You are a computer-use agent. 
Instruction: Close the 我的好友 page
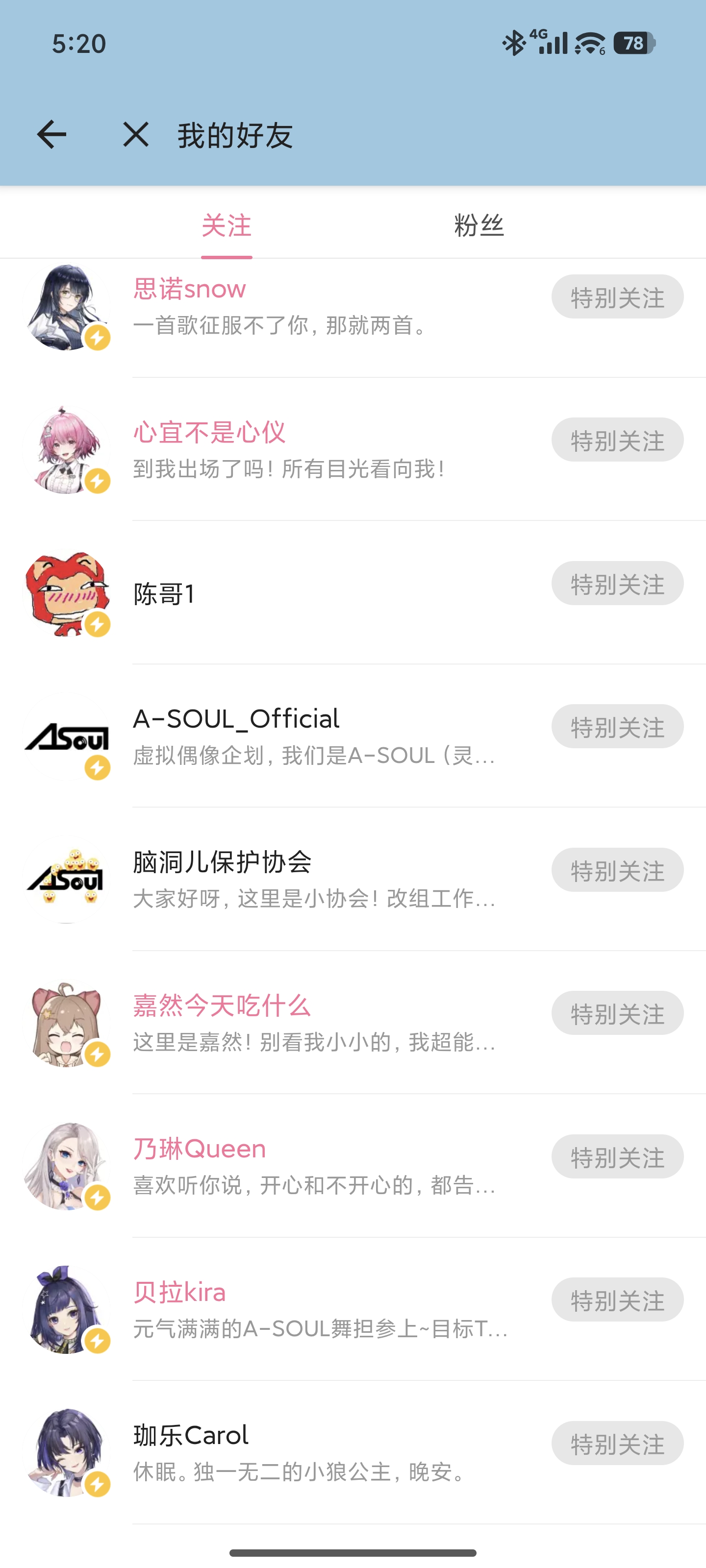[x=135, y=135]
